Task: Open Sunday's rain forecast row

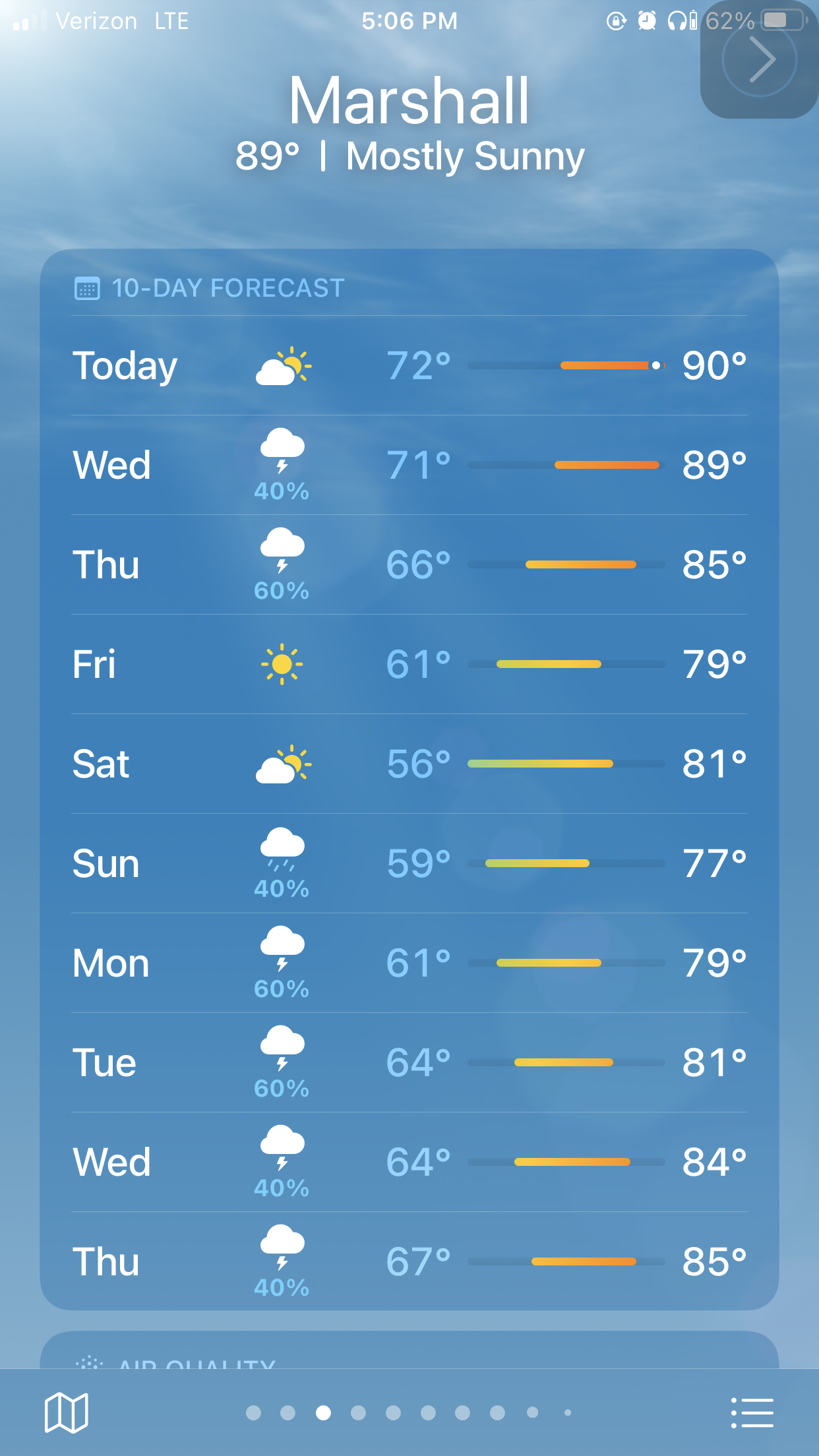Action: tap(409, 863)
